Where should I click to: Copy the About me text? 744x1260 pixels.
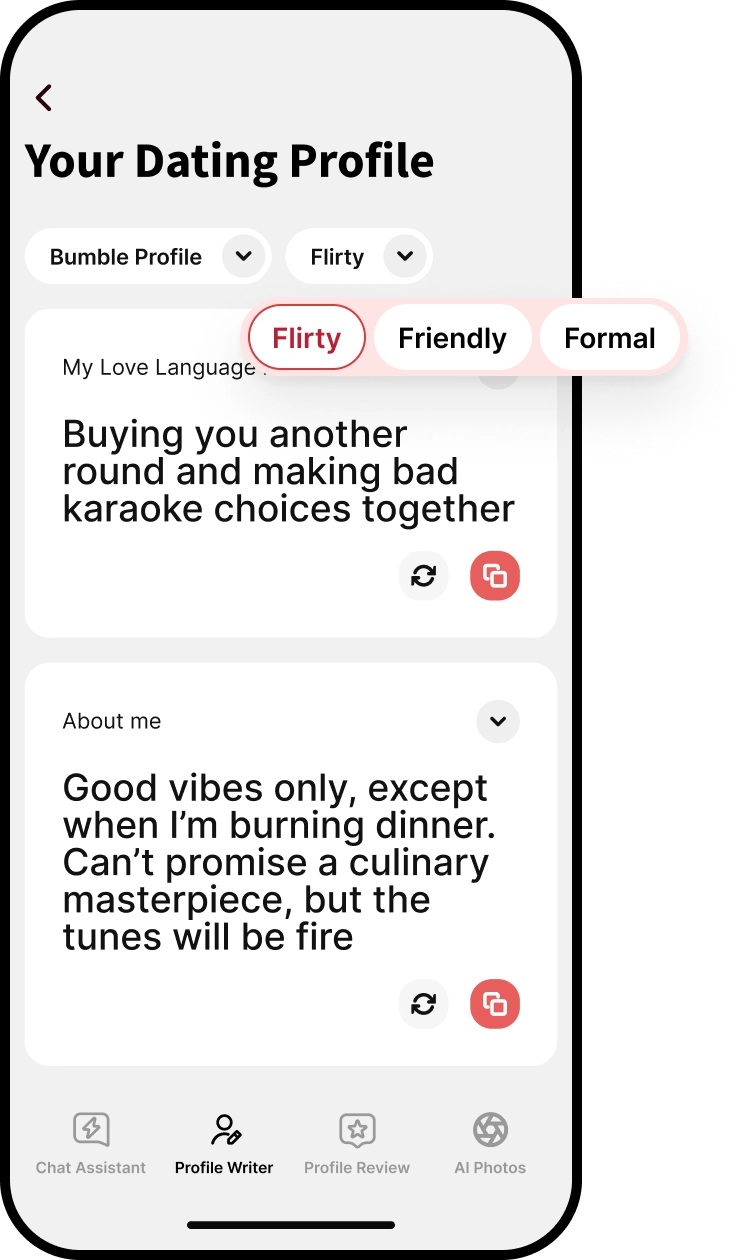(495, 1004)
